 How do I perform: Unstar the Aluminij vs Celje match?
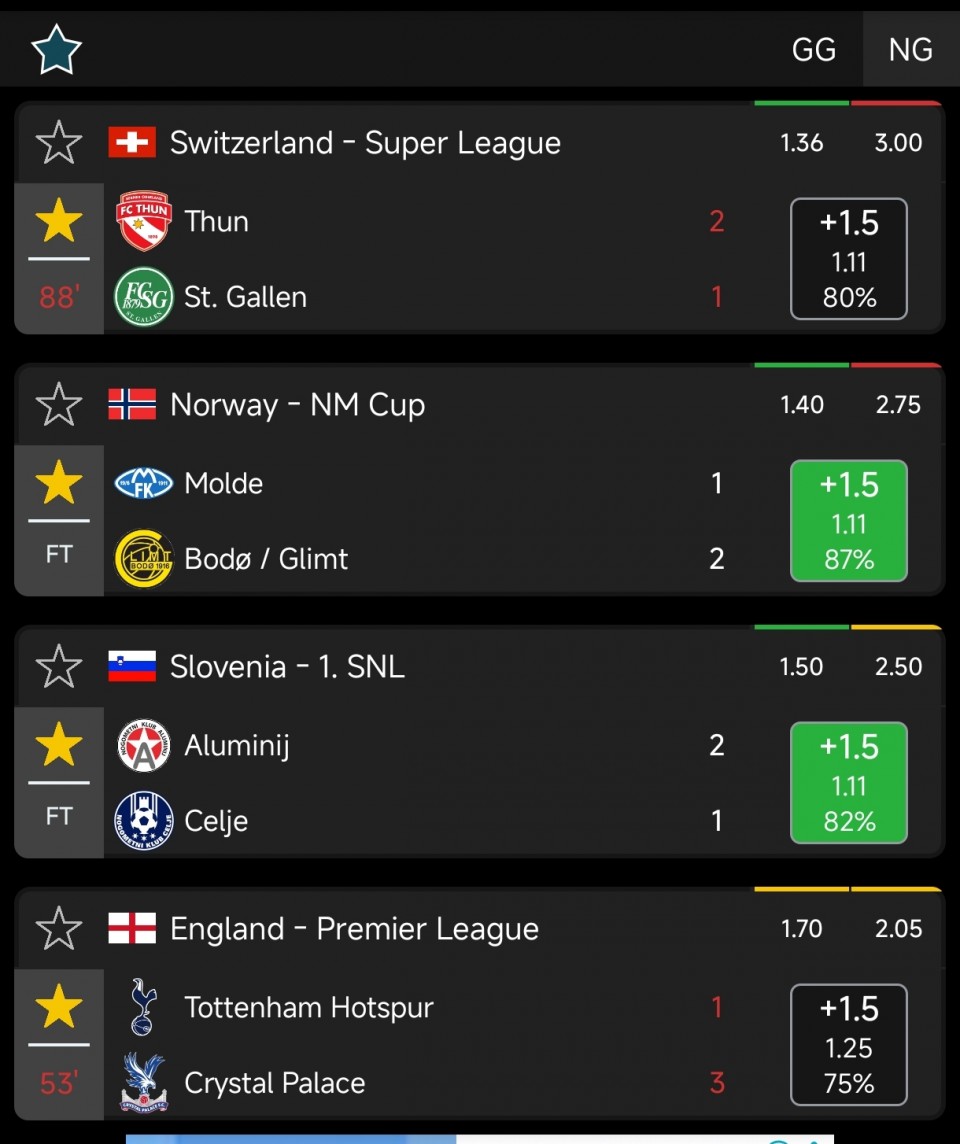[58, 745]
